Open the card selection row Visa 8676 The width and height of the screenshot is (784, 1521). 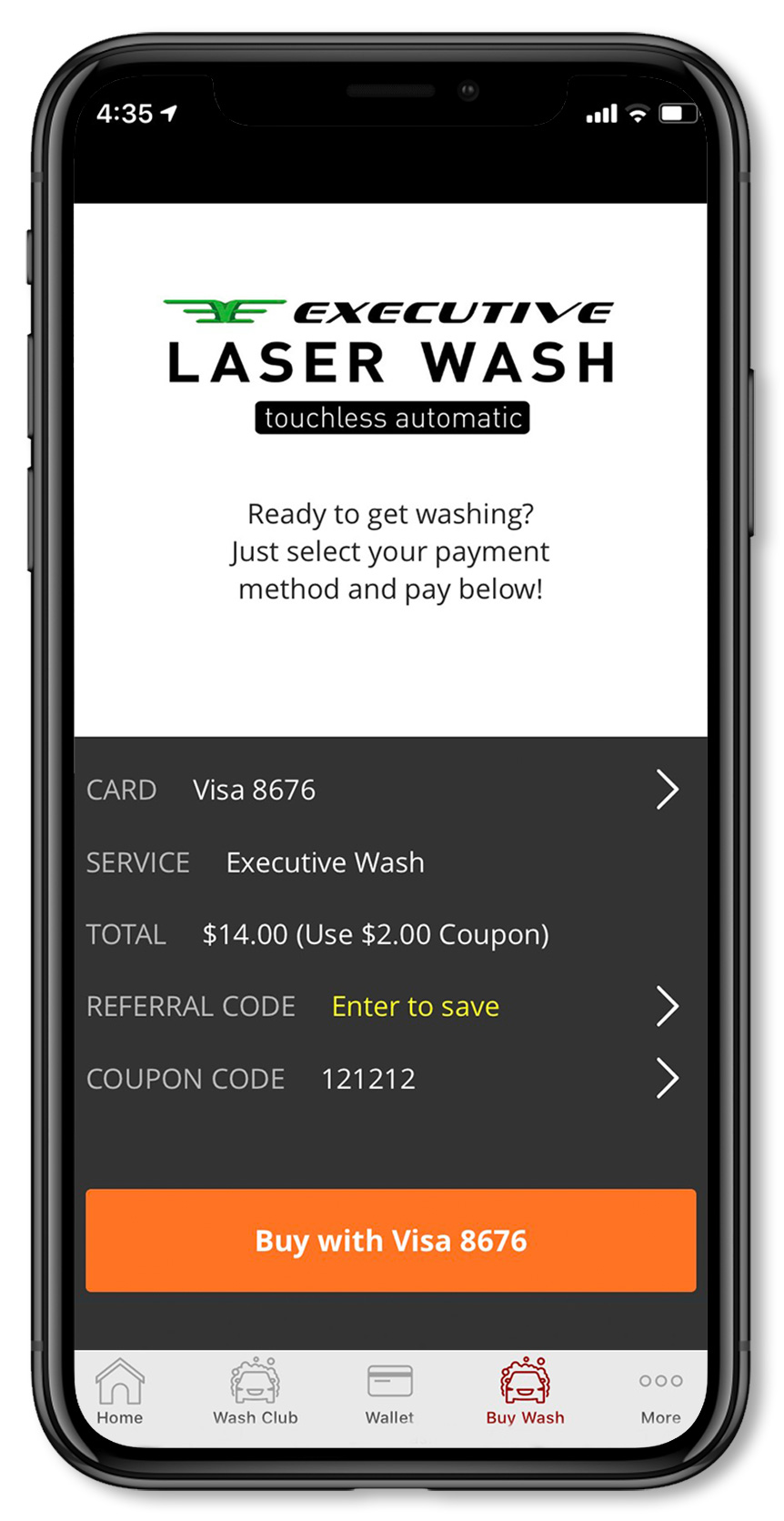pos(390,790)
